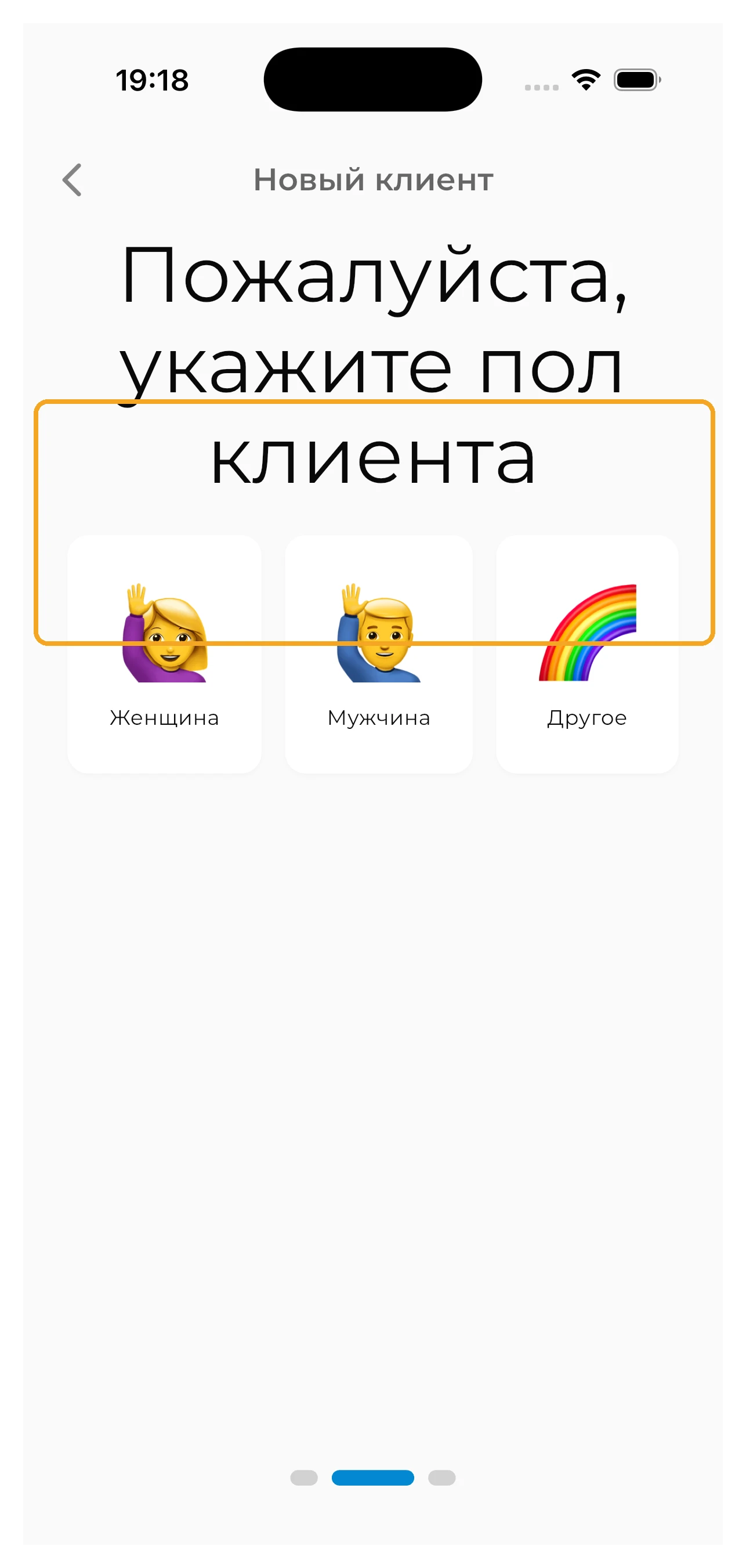
Task: Go back from the Новый клиент screen
Action: click(x=72, y=179)
